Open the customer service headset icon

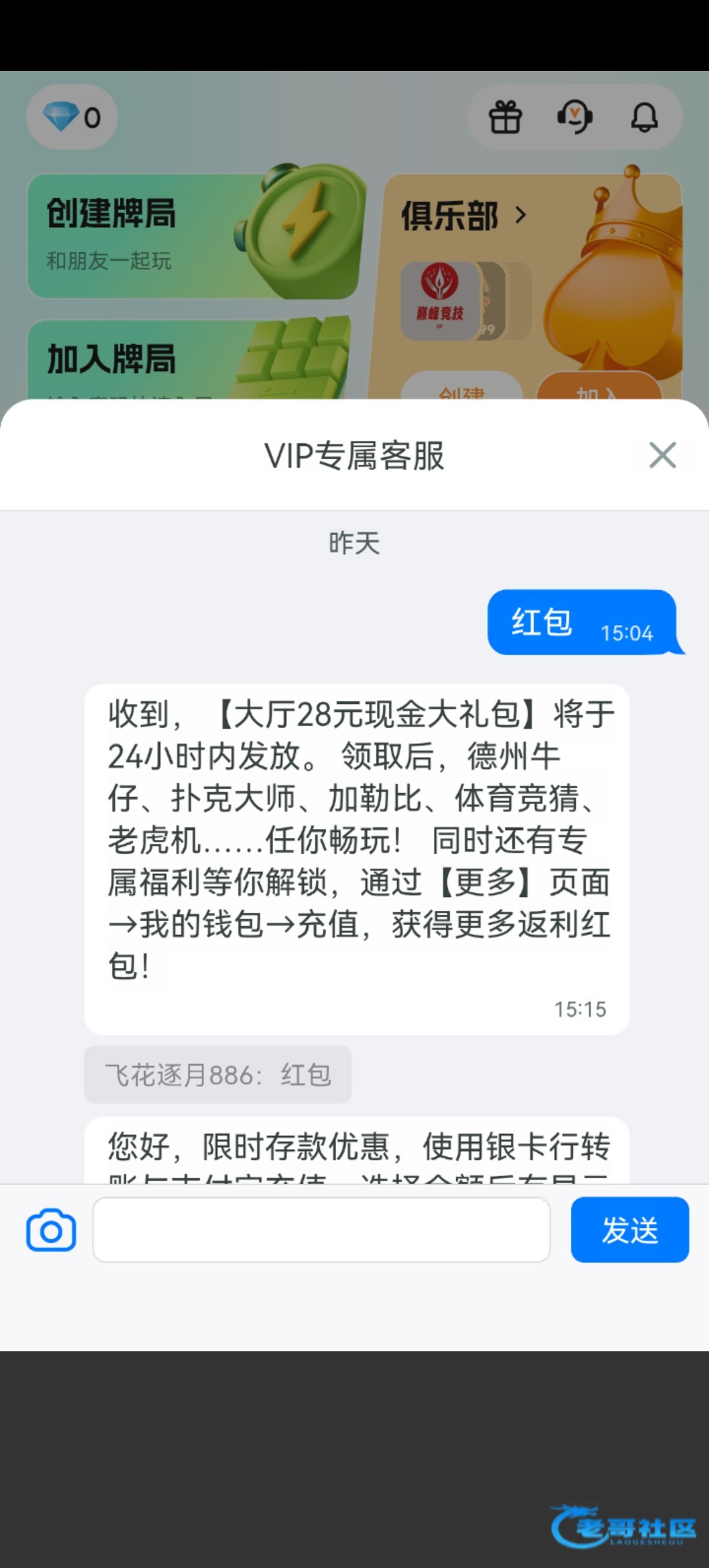point(575,118)
